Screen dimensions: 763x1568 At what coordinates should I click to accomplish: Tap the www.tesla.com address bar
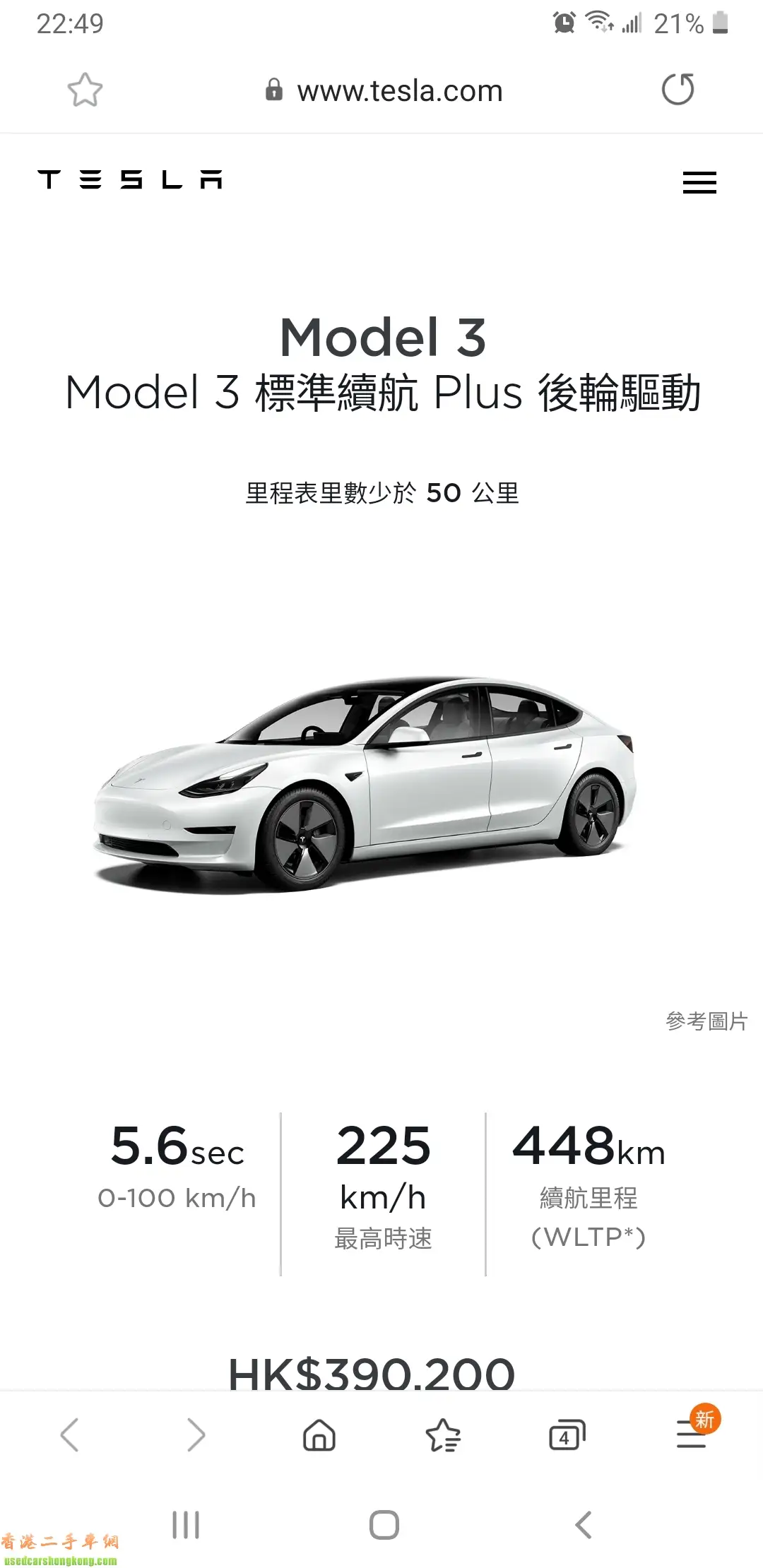coord(384,90)
